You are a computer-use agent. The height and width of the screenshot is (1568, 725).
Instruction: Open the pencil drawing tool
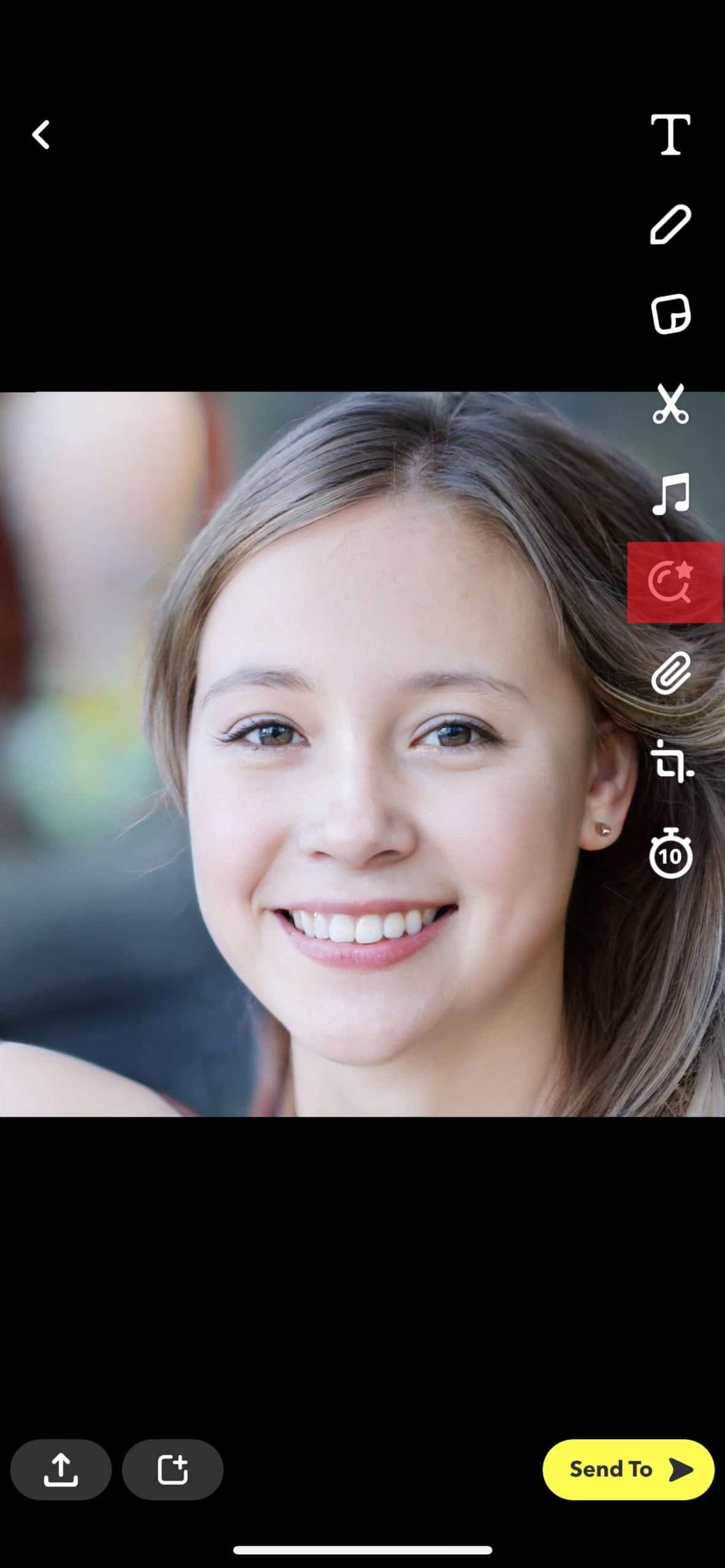[670, 225]
